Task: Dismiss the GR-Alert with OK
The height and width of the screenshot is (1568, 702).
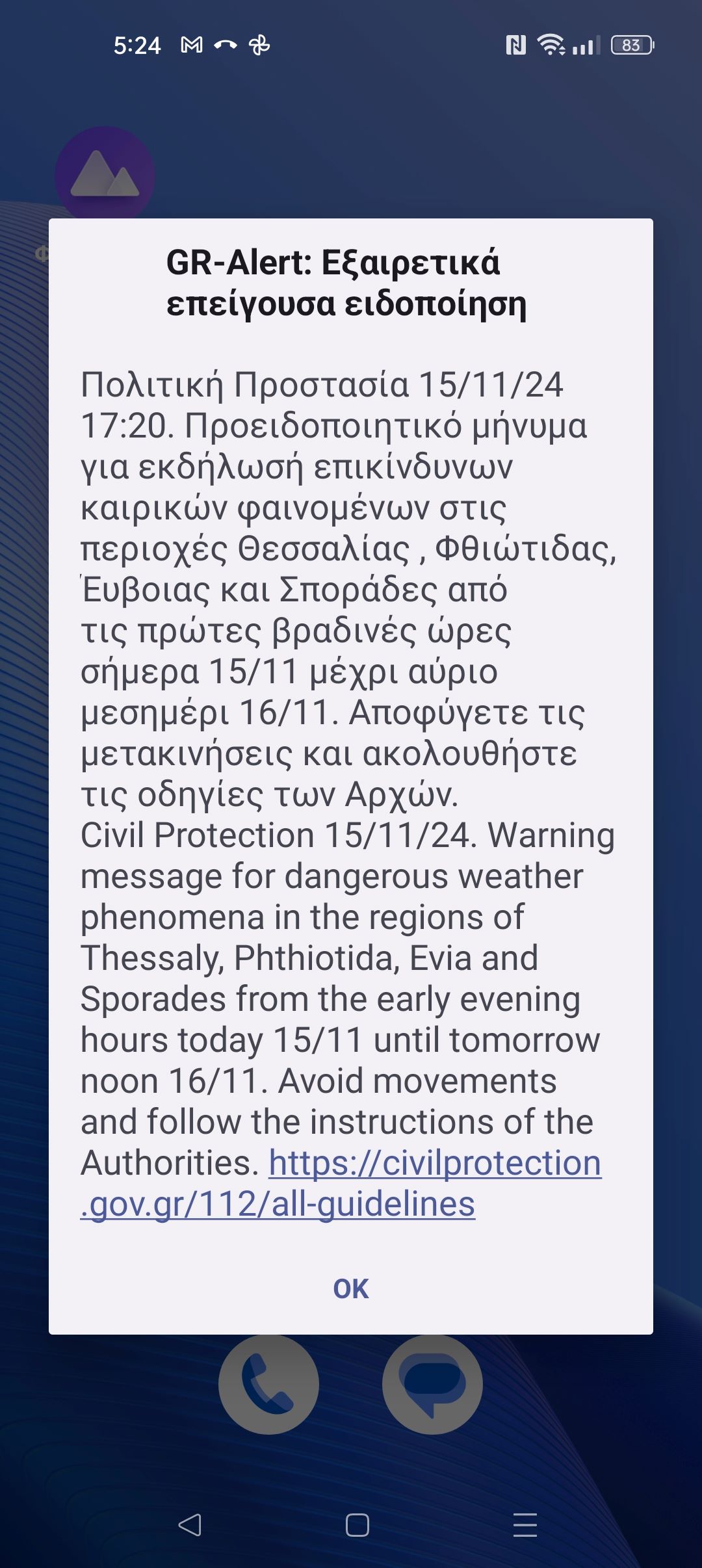Action: pyautogui.click(x=350, y=1288)
